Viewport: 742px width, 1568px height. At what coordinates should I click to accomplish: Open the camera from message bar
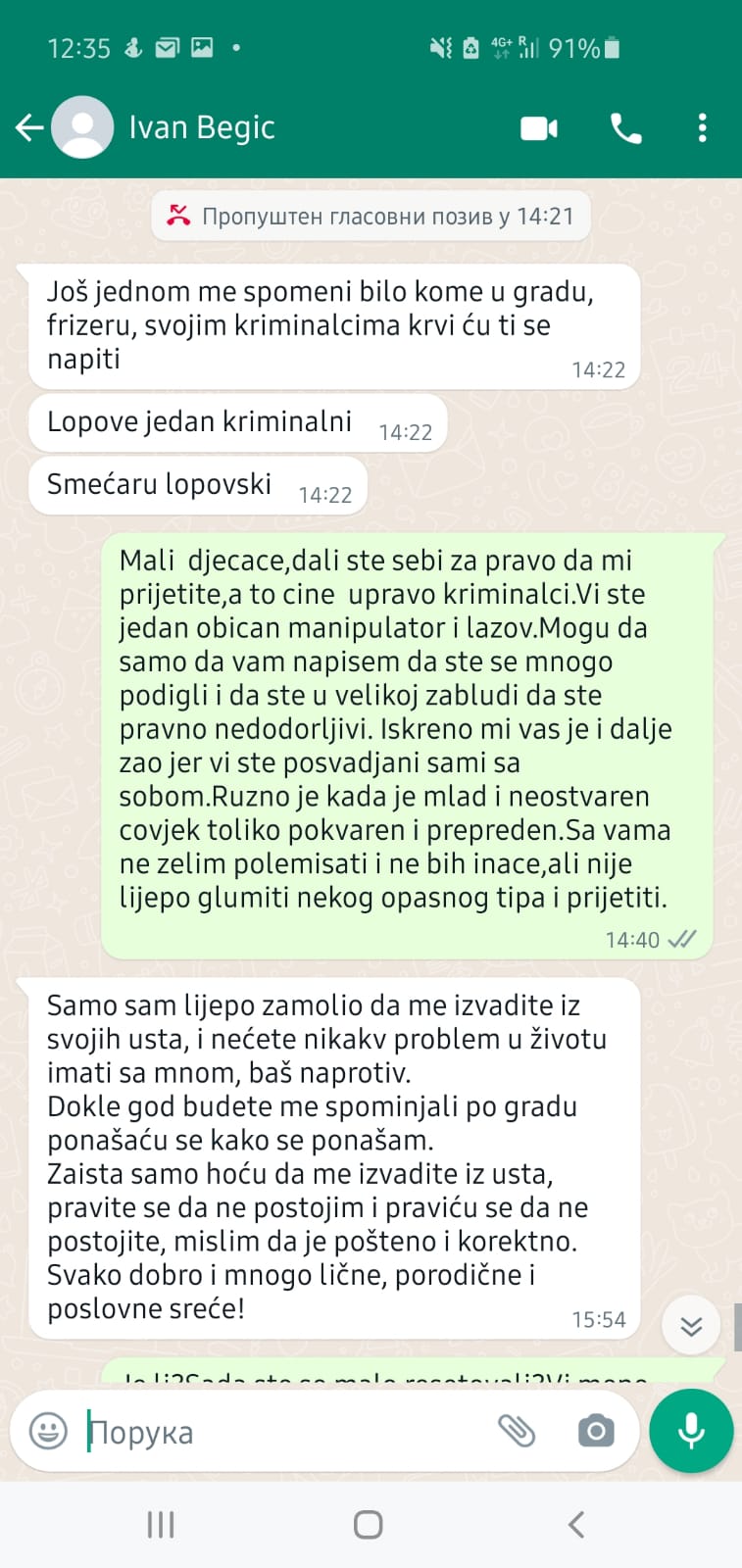tap(595, 1431)
